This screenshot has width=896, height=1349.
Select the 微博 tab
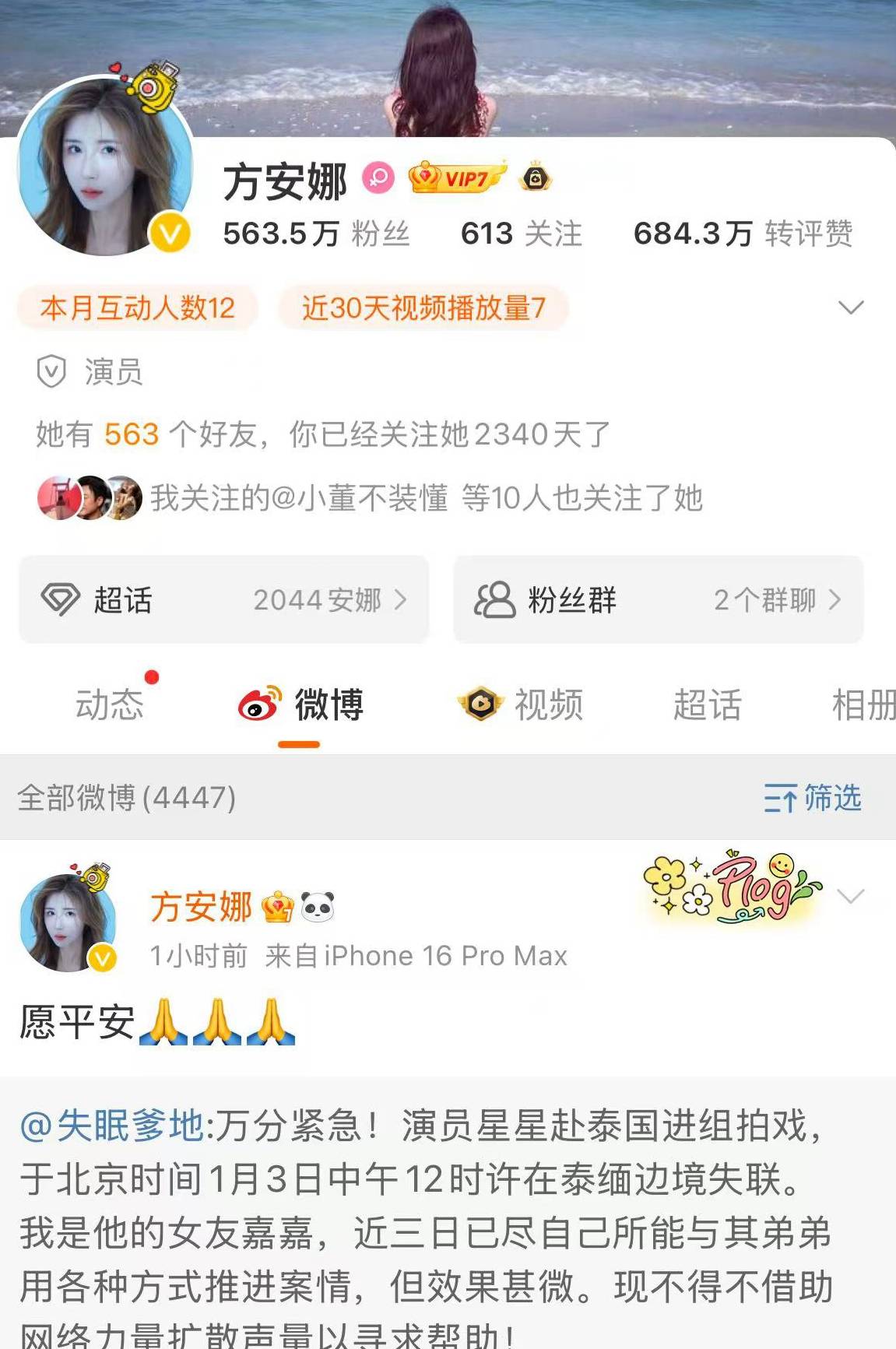coord(300,704)
